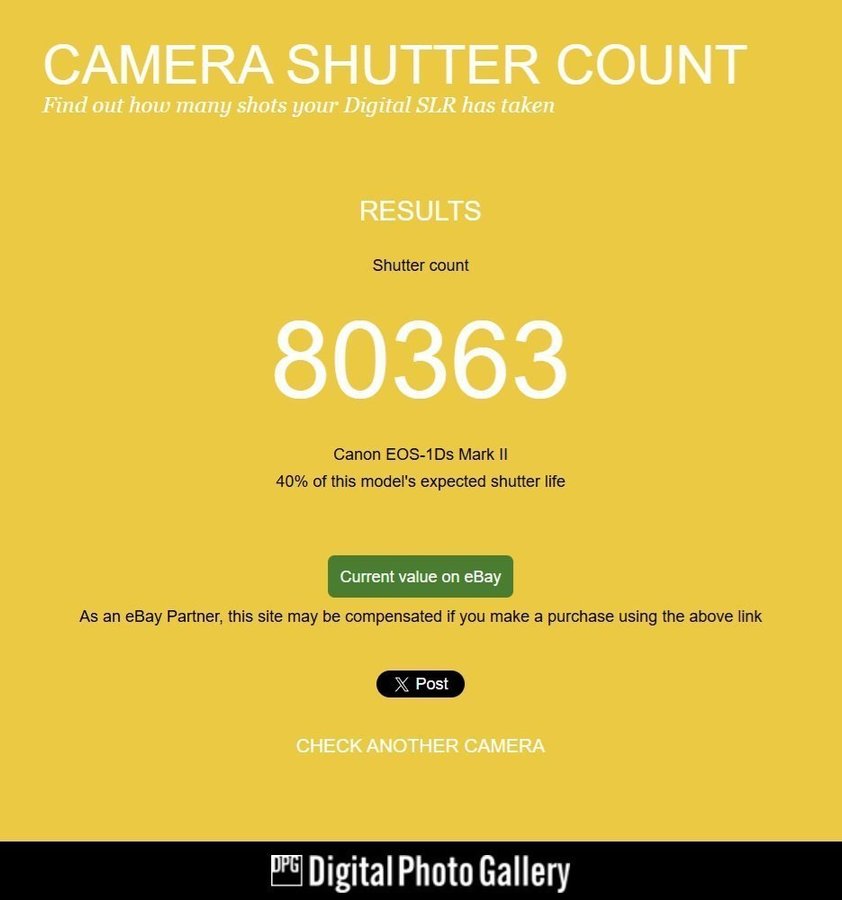The width and height of the screenshot is (842, 900).
Task: Open the Digital Photo Gallery banner
Action: (x=420, y=872)
